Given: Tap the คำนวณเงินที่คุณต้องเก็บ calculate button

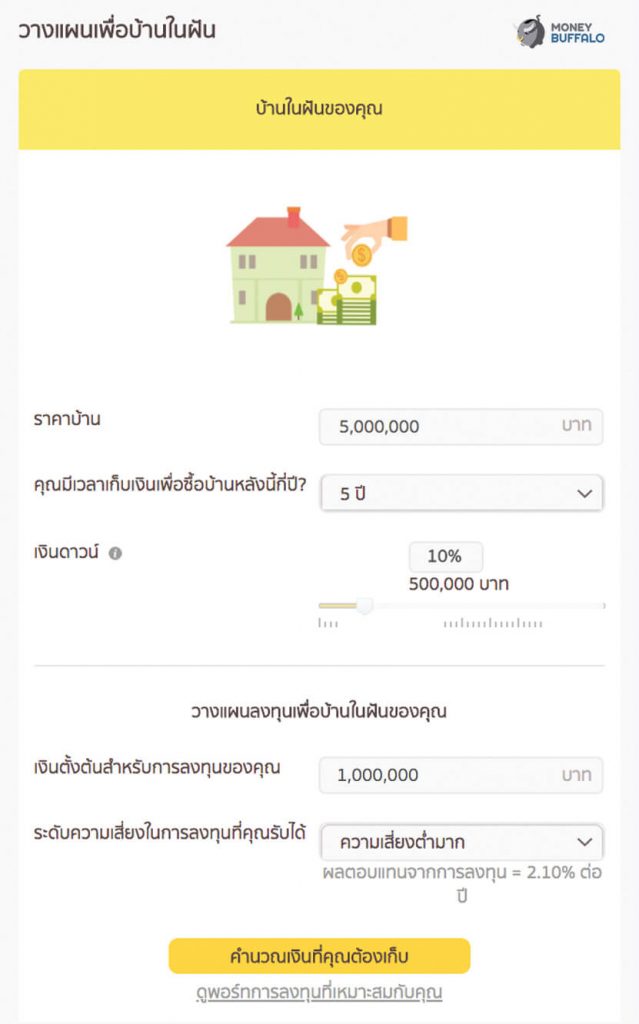Looking at the screenshot, I should pyautogui.click(x=319, y=956).
